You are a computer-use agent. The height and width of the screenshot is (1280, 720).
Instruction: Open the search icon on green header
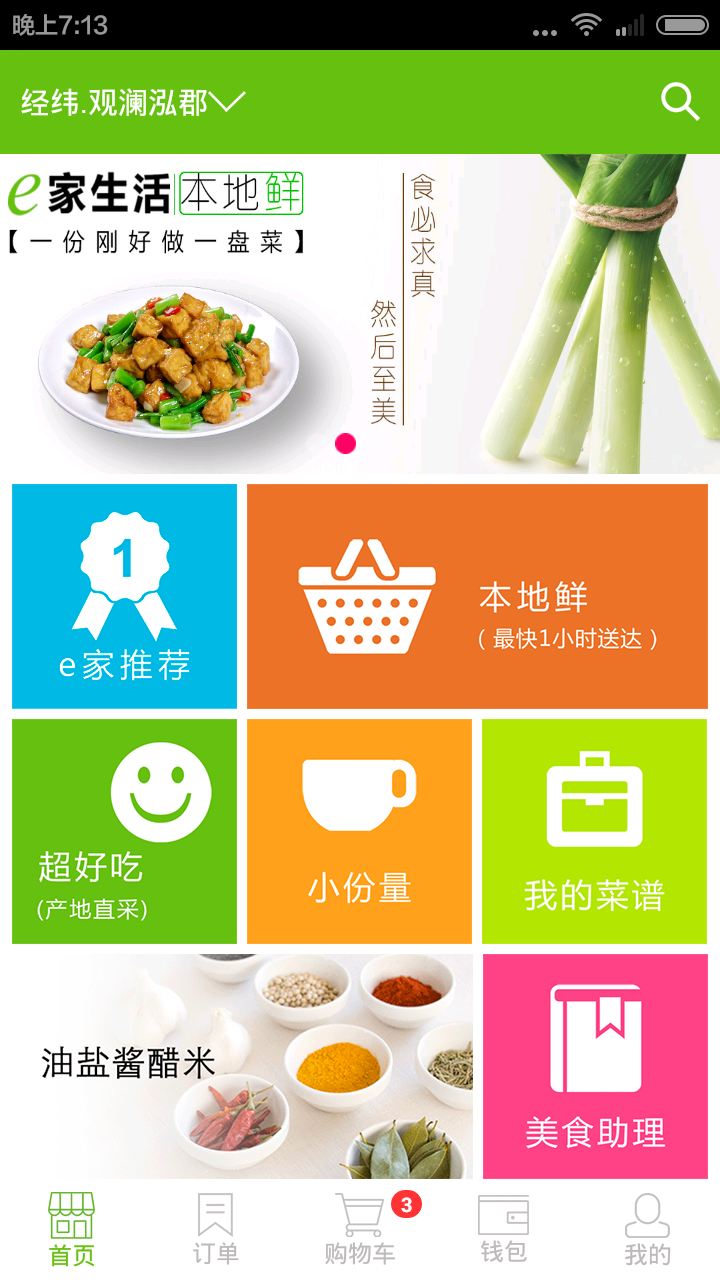point(680,101)
